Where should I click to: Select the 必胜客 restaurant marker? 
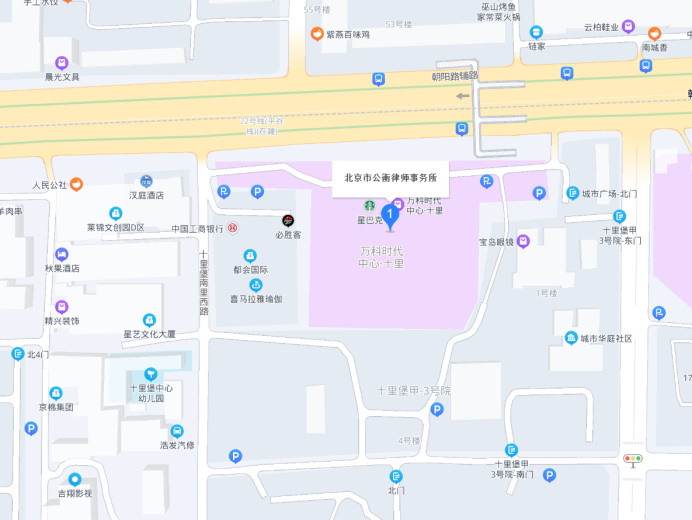[x=288, y=220]
